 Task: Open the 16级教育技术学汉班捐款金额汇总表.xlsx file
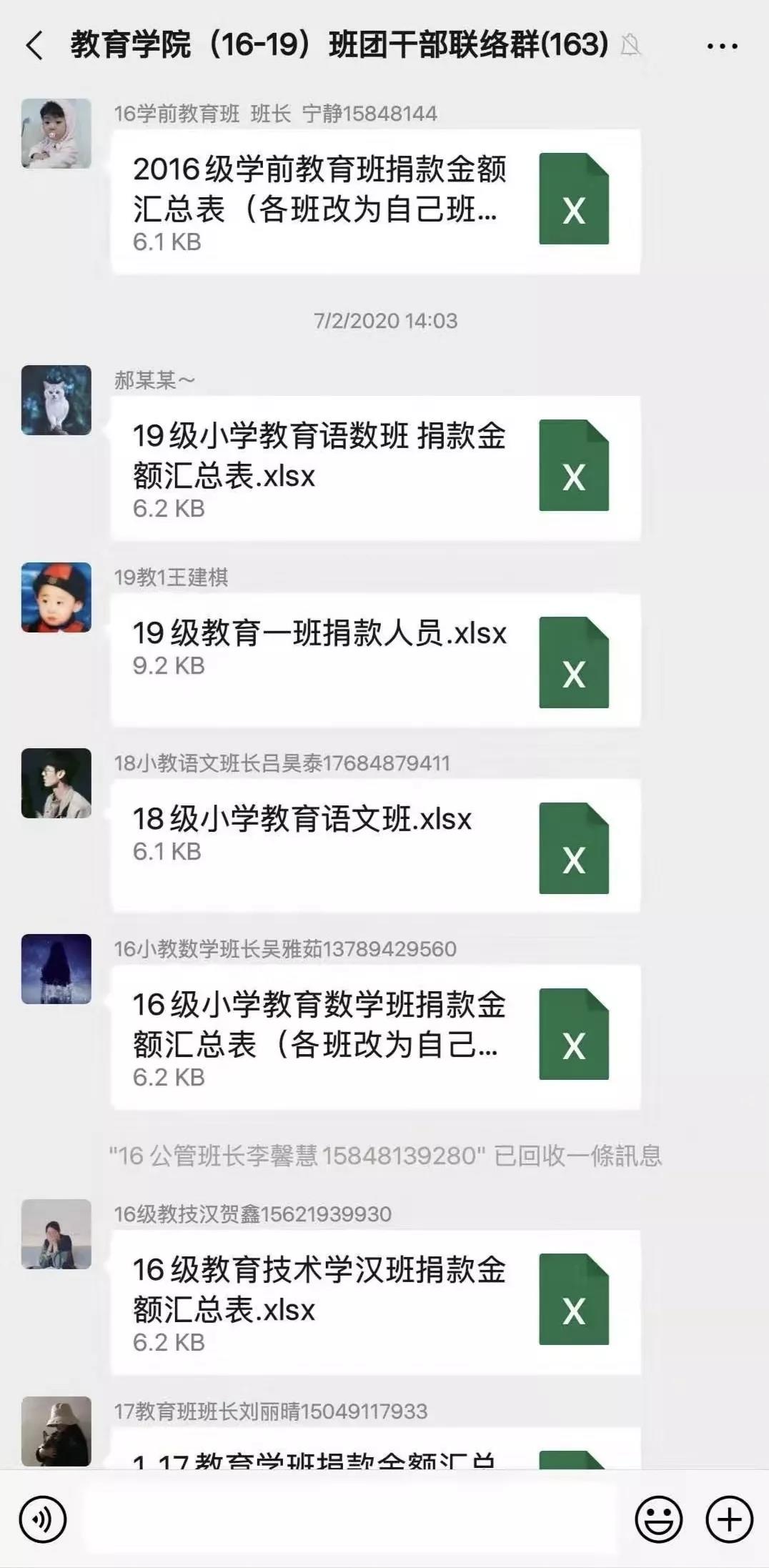click(x=375, y=1301)
